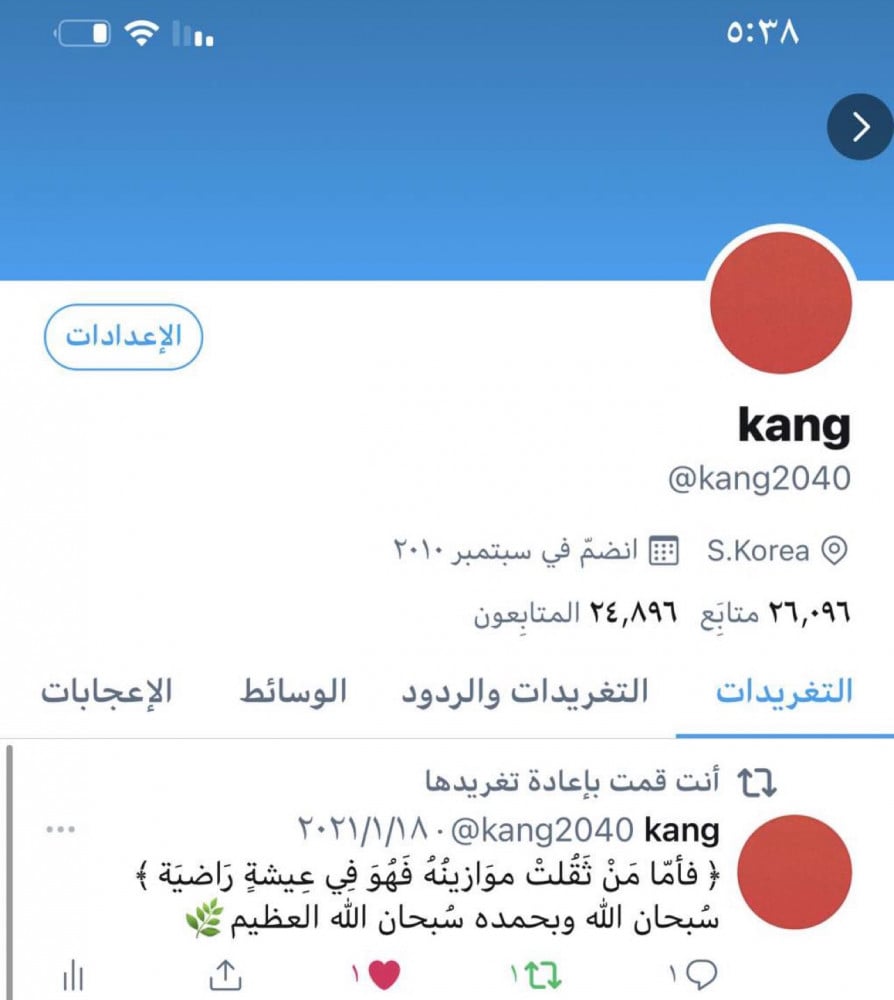
Task: Tap the arrow button on the header
Action: click(x=859, y=127)
